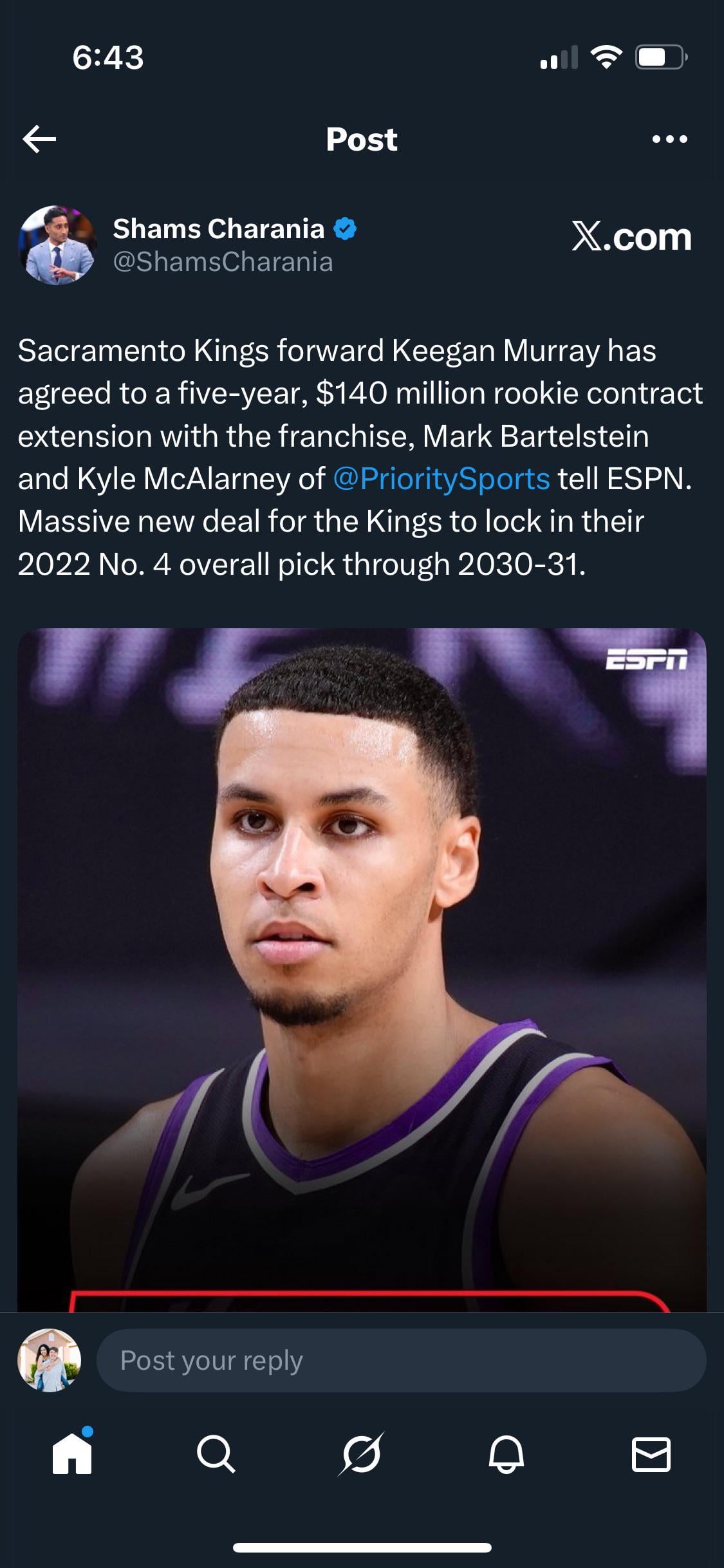
Task: Go back using the arrow icon
Action: pyautogui.click(x=39, y=139)
